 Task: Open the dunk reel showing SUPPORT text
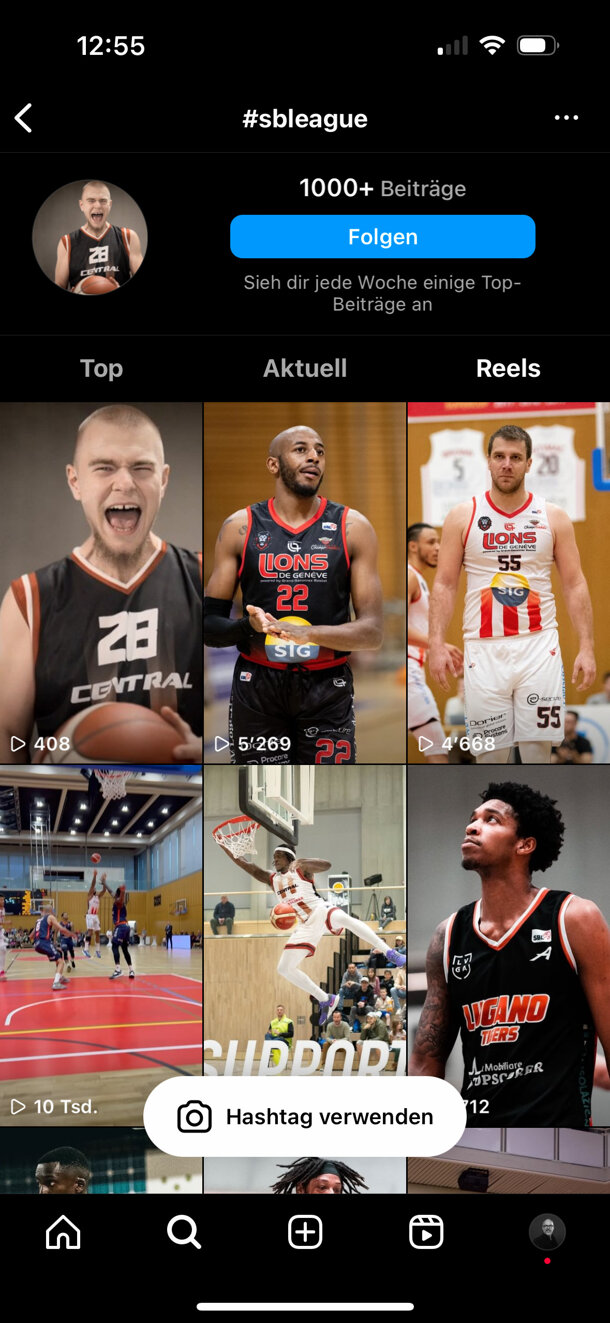pos(305,920)
